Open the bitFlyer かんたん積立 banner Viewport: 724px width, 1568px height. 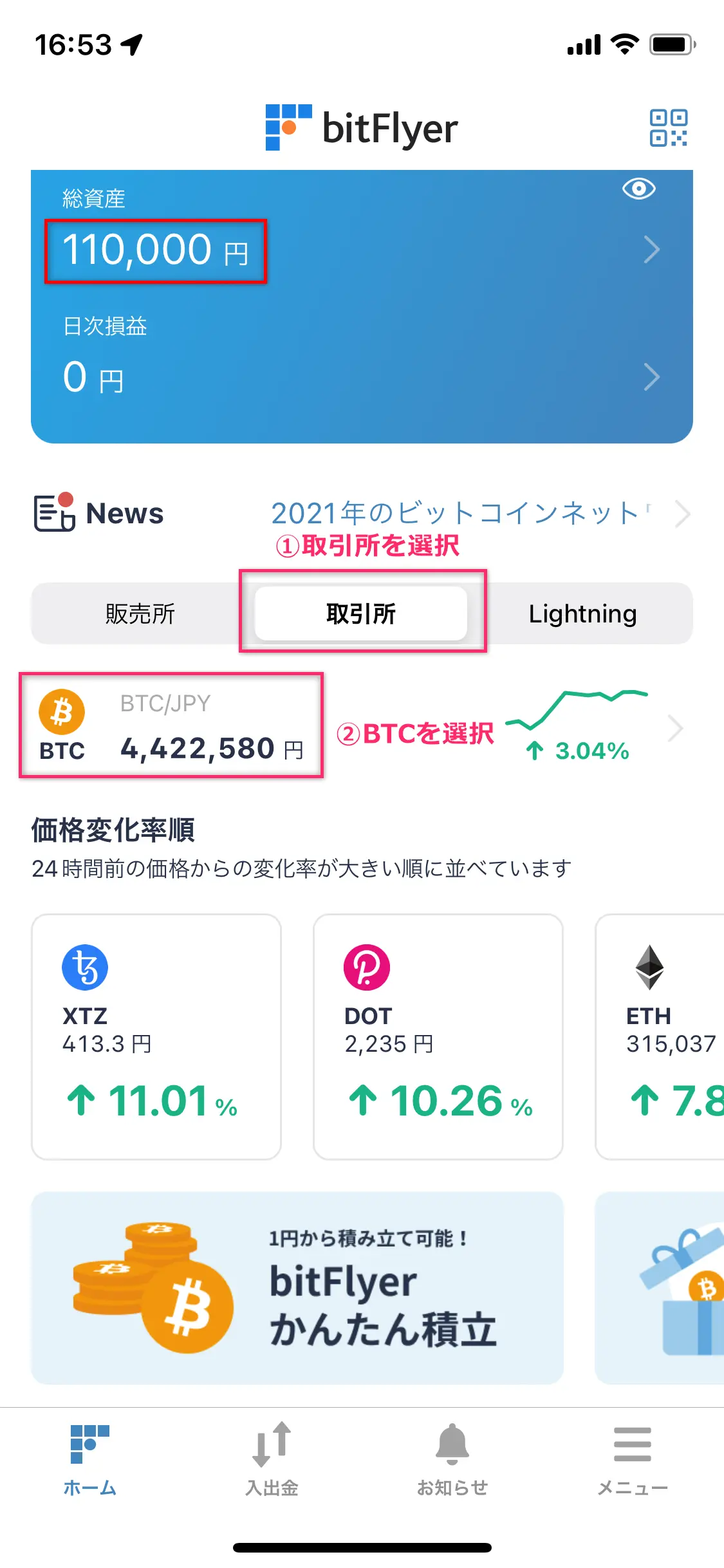pyautogui.click(x=297, y=1288)
